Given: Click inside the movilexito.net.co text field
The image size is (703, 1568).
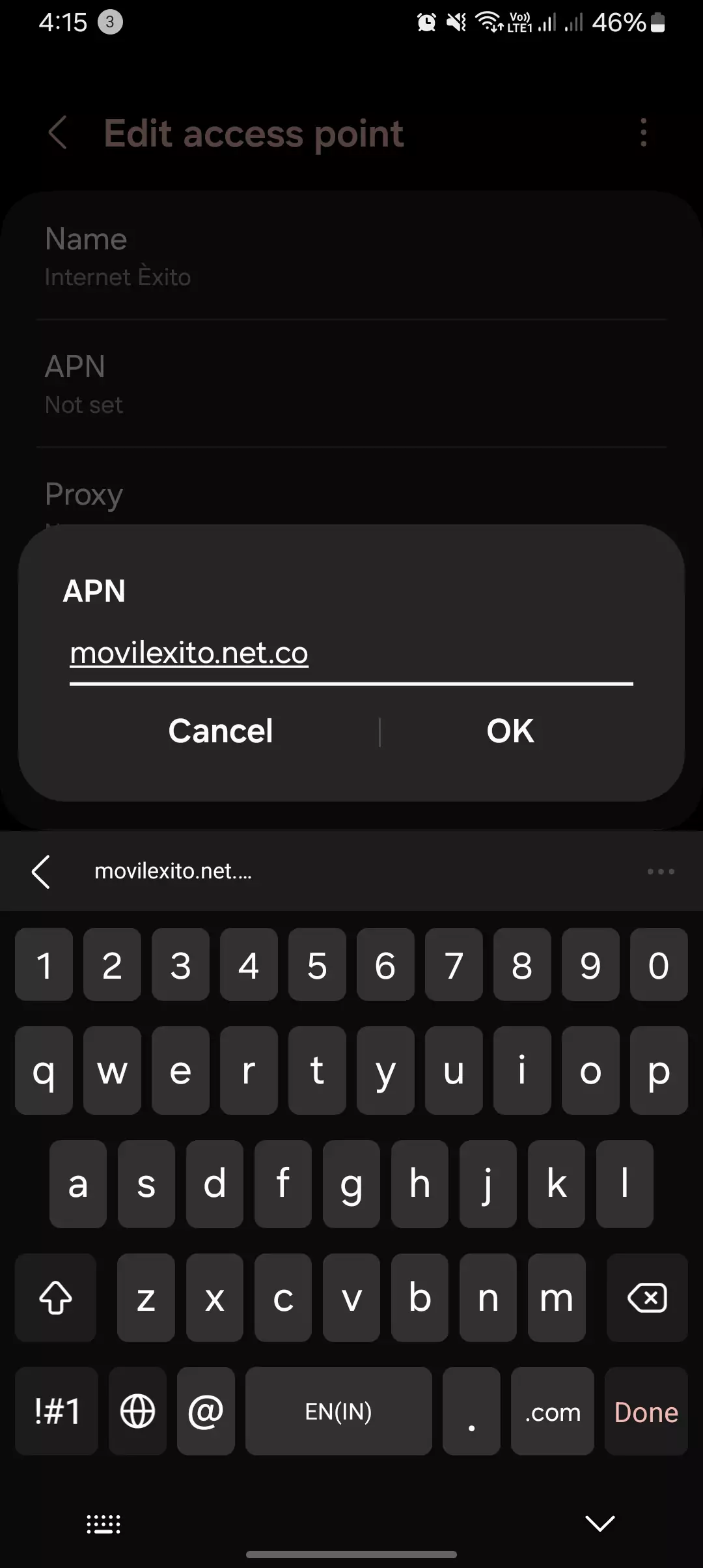Looking at the screenshot, I should click(x=351, y=653).
